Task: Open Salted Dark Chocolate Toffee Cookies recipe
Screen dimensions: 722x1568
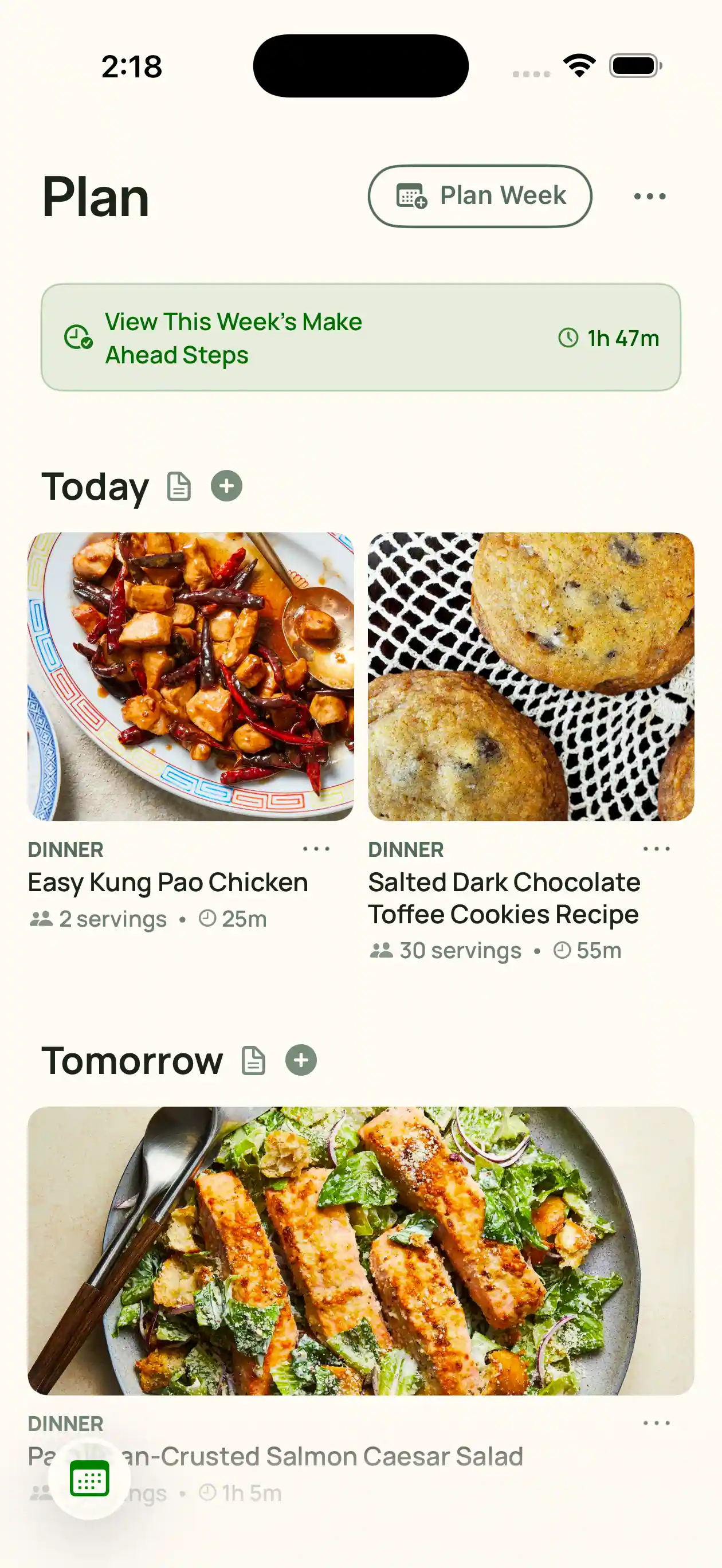Action: (531, 676)
